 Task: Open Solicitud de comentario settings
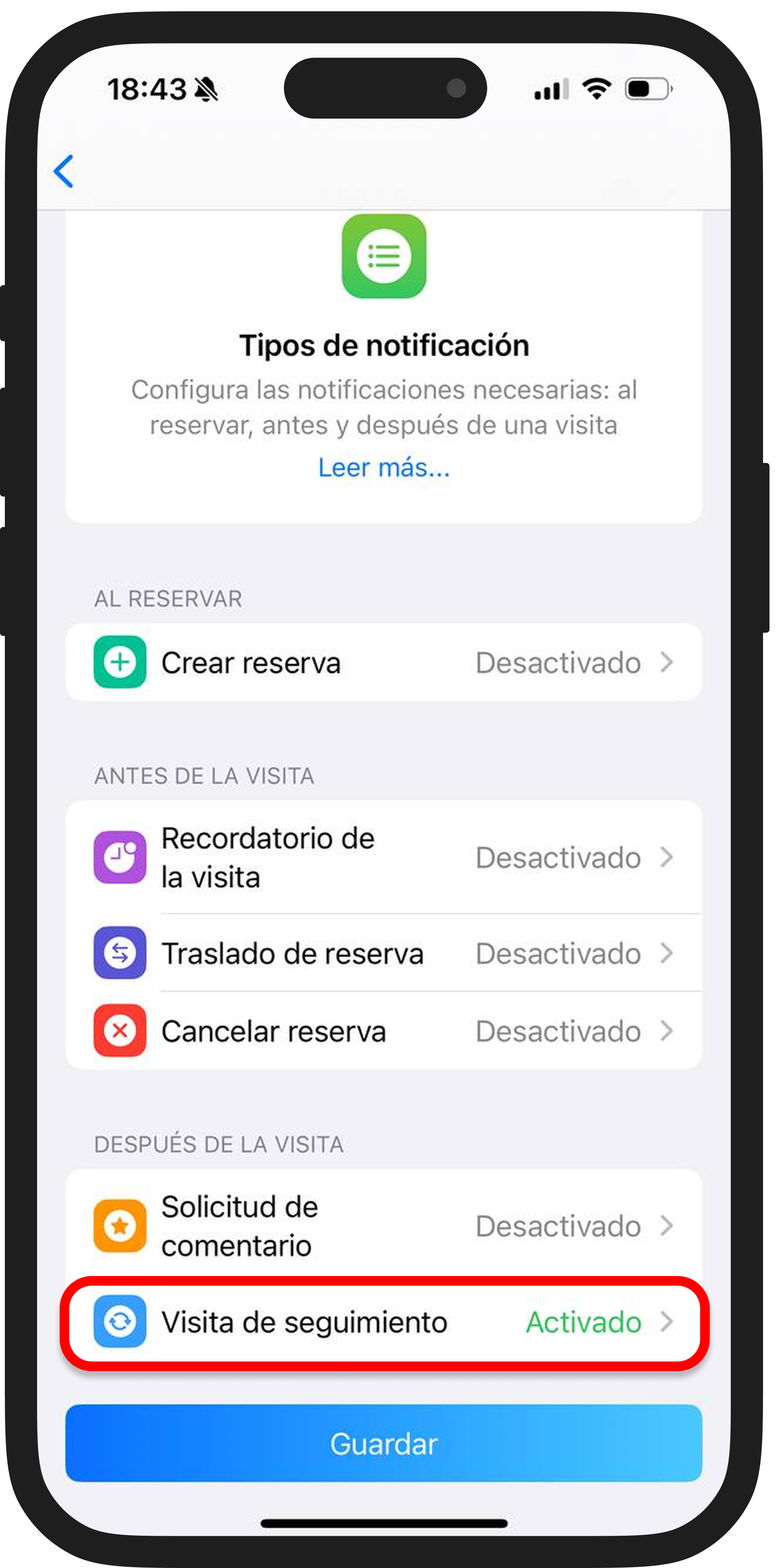click(x=384, y=1226)
